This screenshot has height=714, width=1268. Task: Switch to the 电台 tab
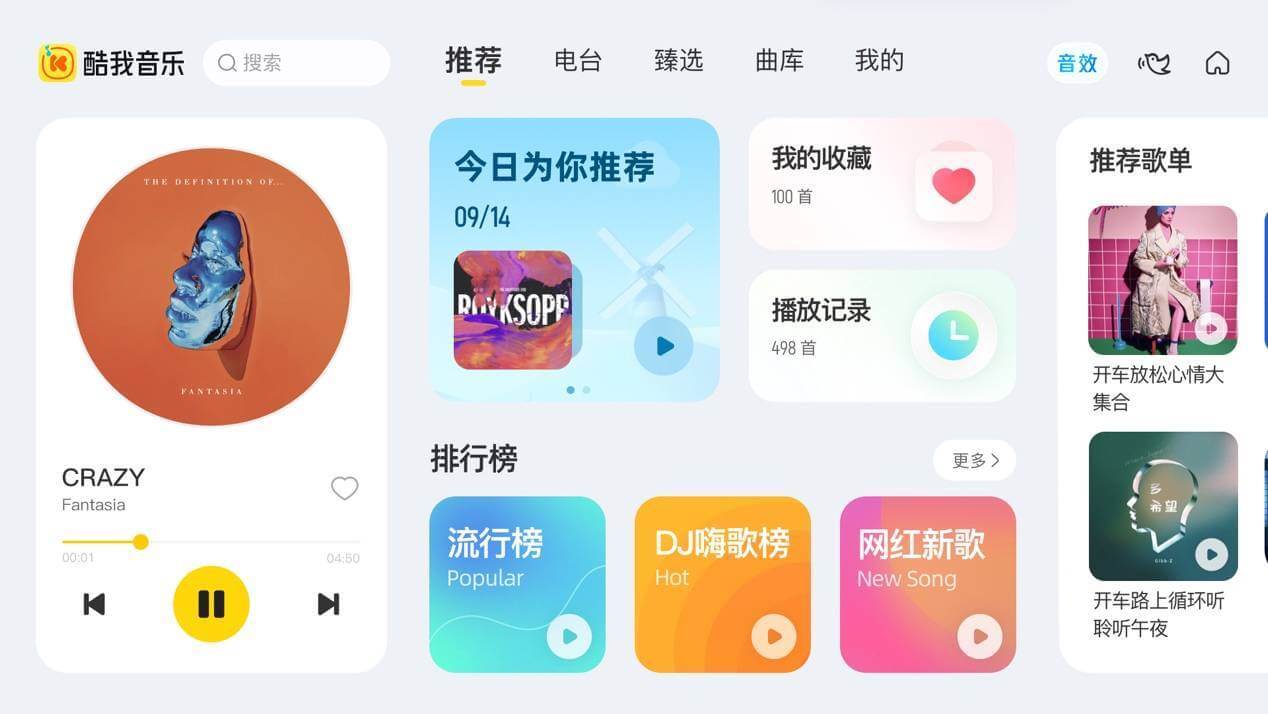pos(578,61)
